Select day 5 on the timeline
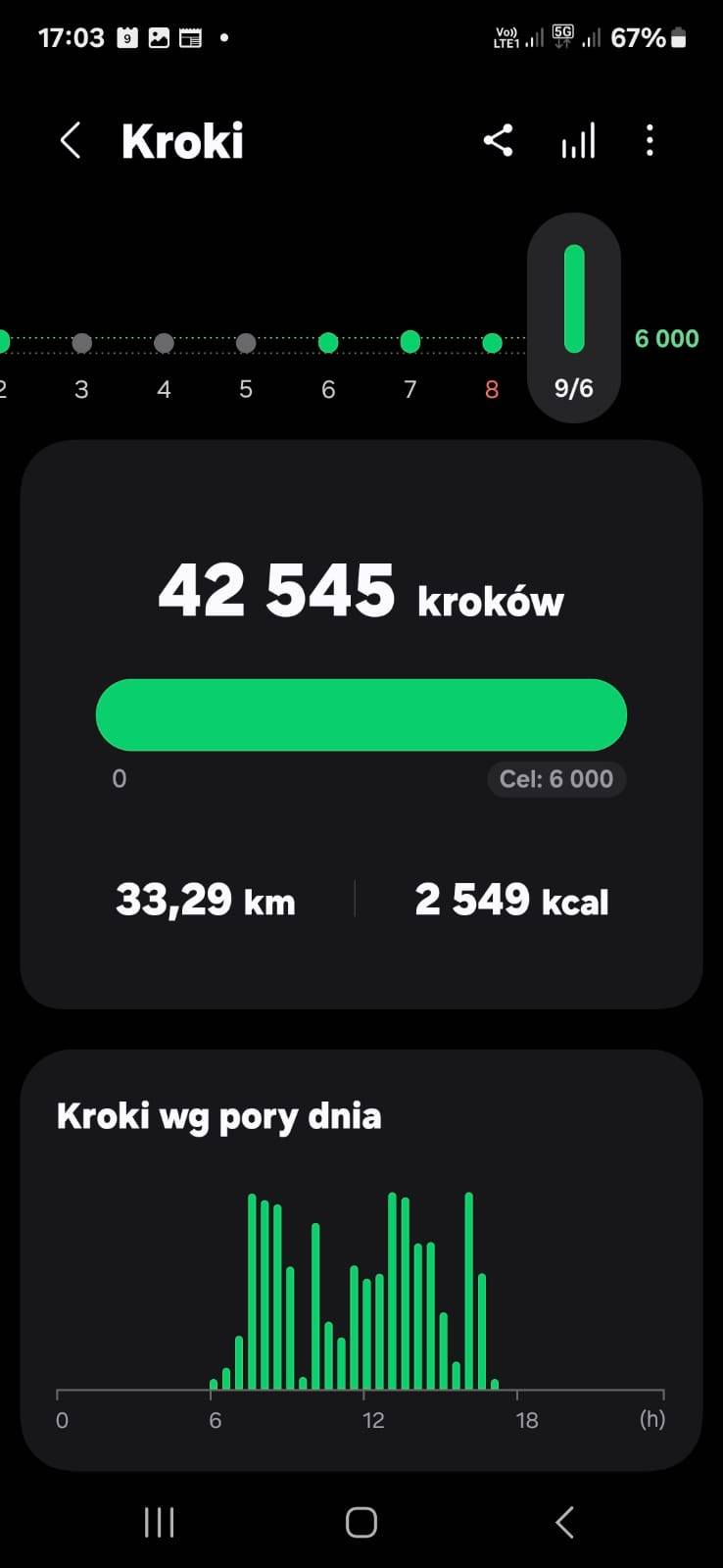Screen dimensions: 723x1568 246,364
